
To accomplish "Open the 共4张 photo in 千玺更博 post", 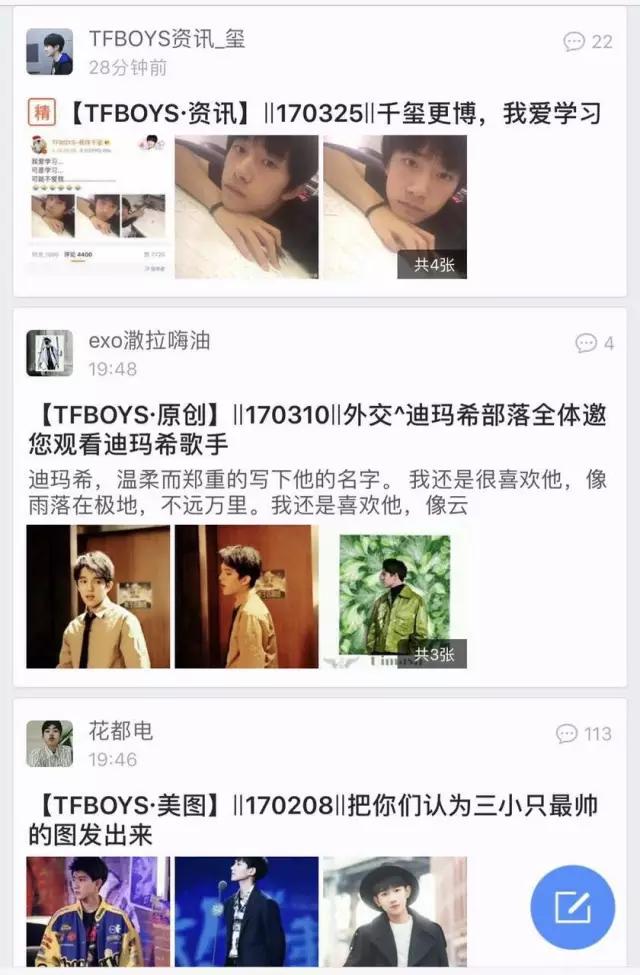I will 395,207.
